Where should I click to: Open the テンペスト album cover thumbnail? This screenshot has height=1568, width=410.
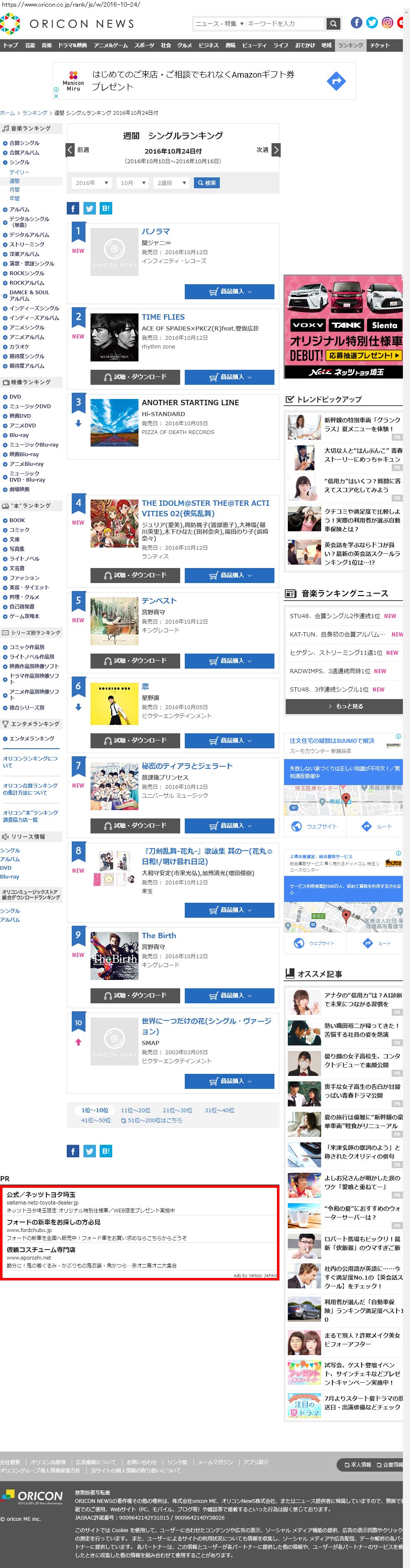point(114,620)
